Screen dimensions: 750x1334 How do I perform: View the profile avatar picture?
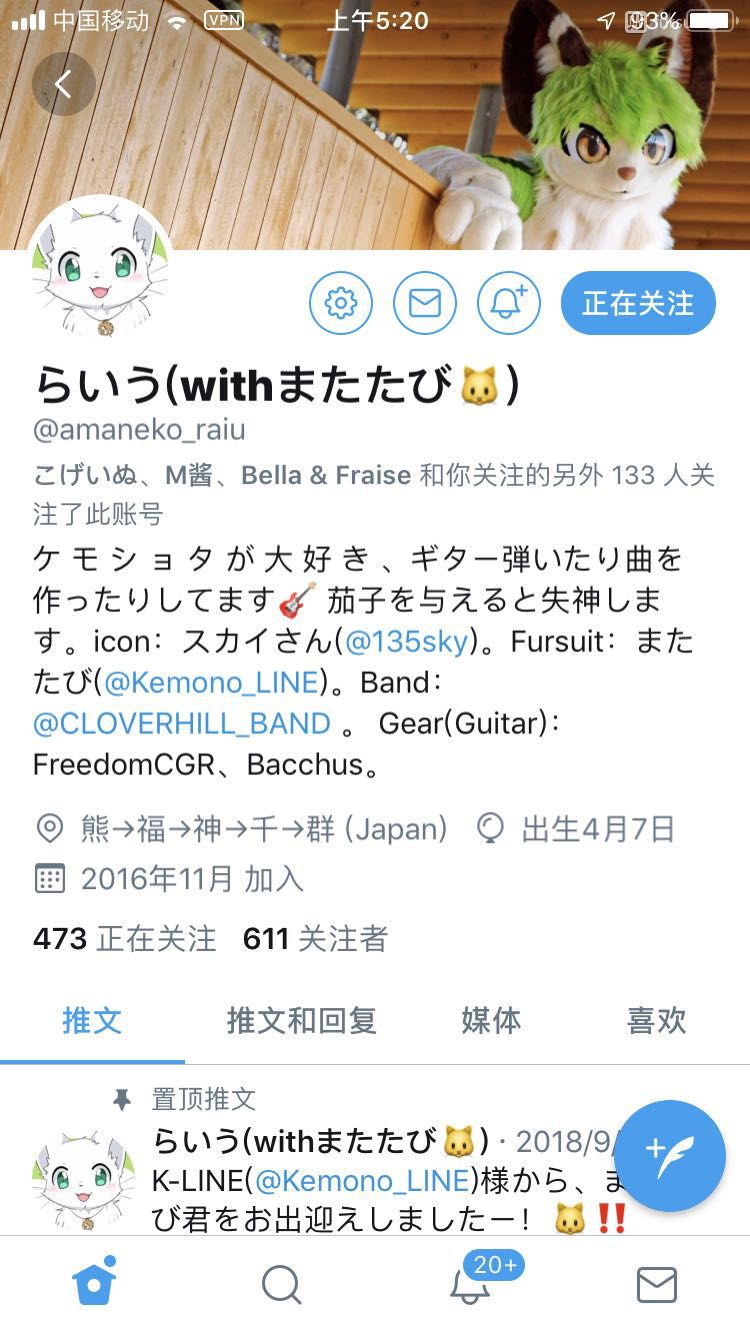point(100,270)
